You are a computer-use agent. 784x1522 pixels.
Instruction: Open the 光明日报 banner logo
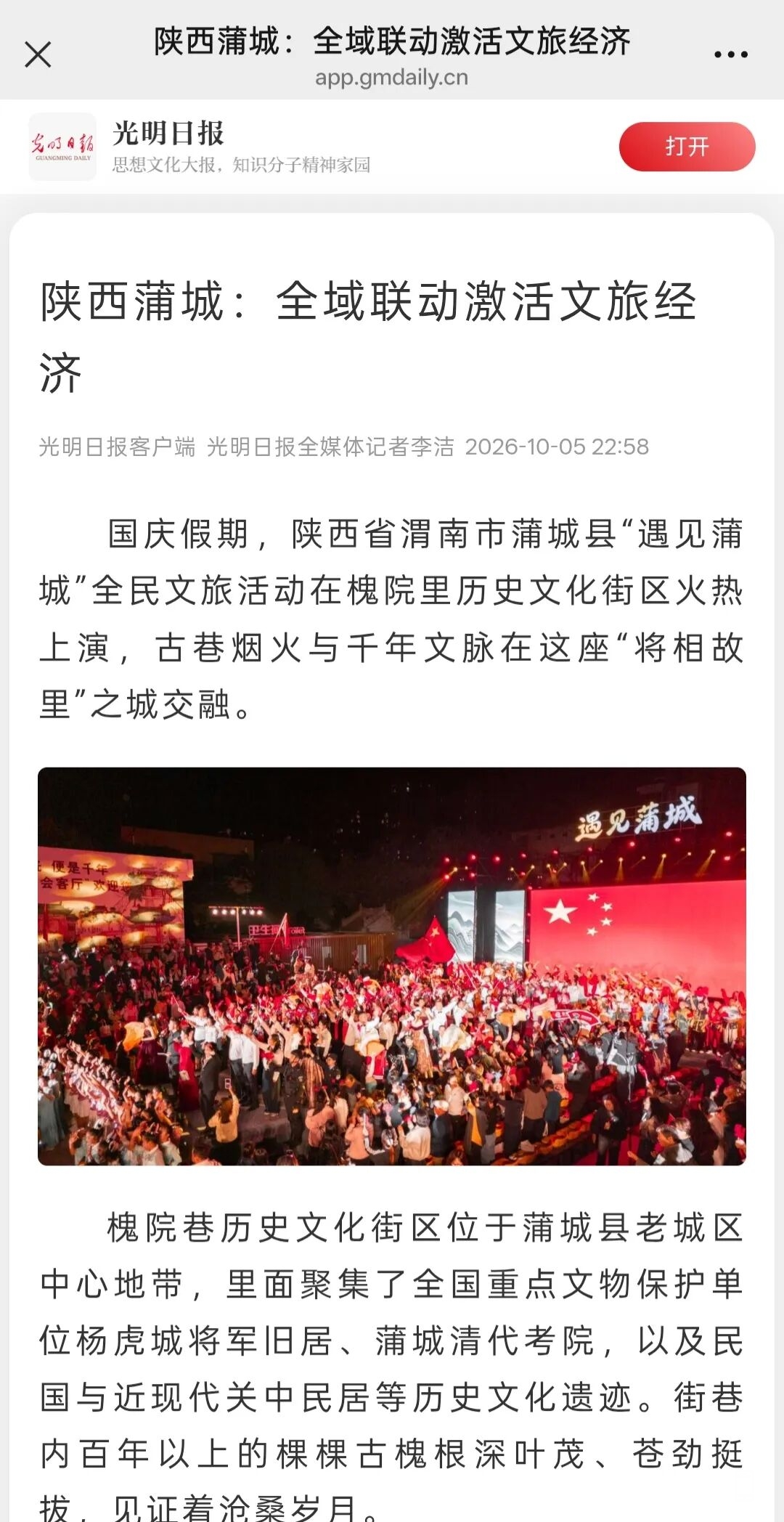tap(62, 147)
